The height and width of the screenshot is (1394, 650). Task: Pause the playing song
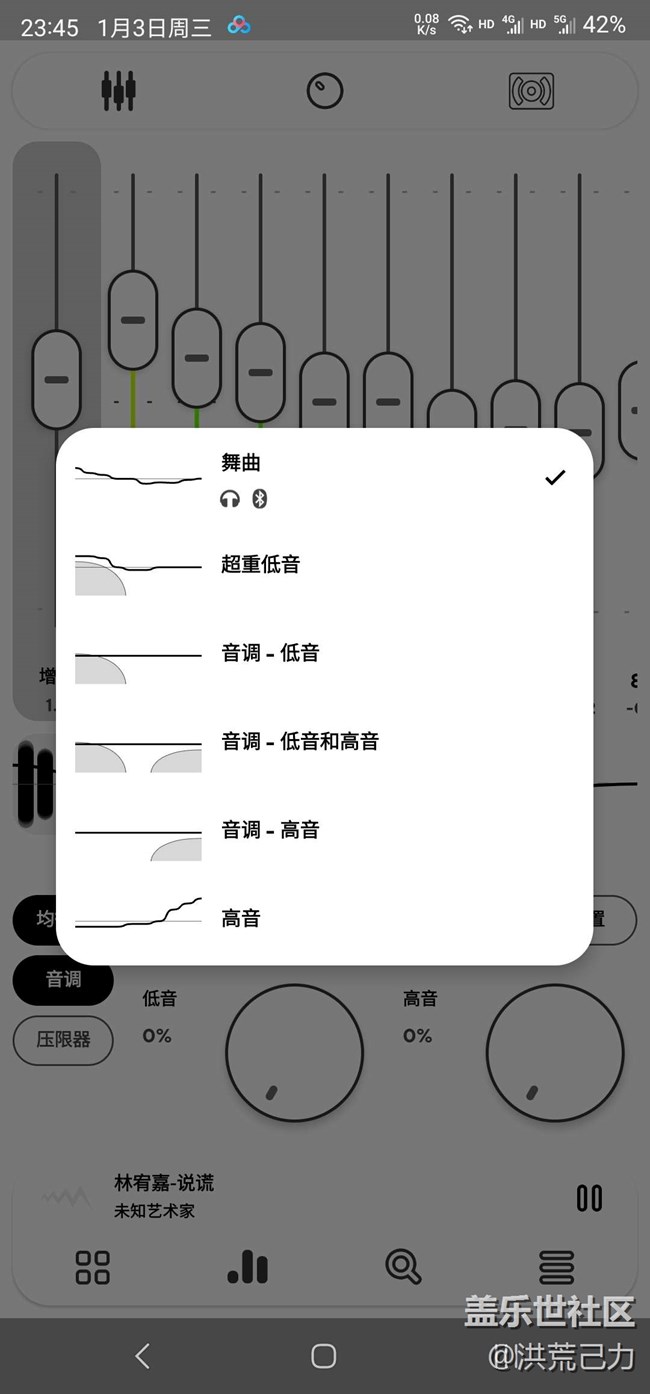589,1198
